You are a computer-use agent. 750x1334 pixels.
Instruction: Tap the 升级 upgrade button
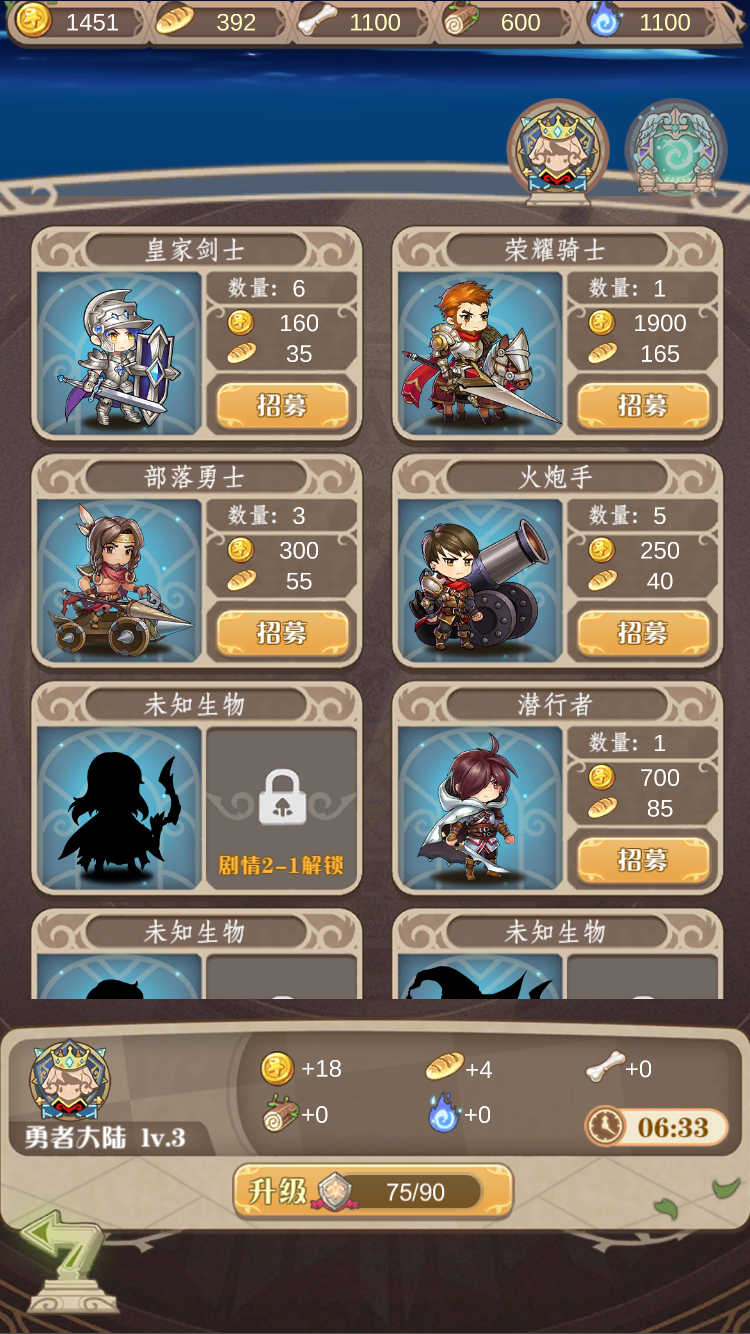pyautogui.click(x=373, y=1191)
